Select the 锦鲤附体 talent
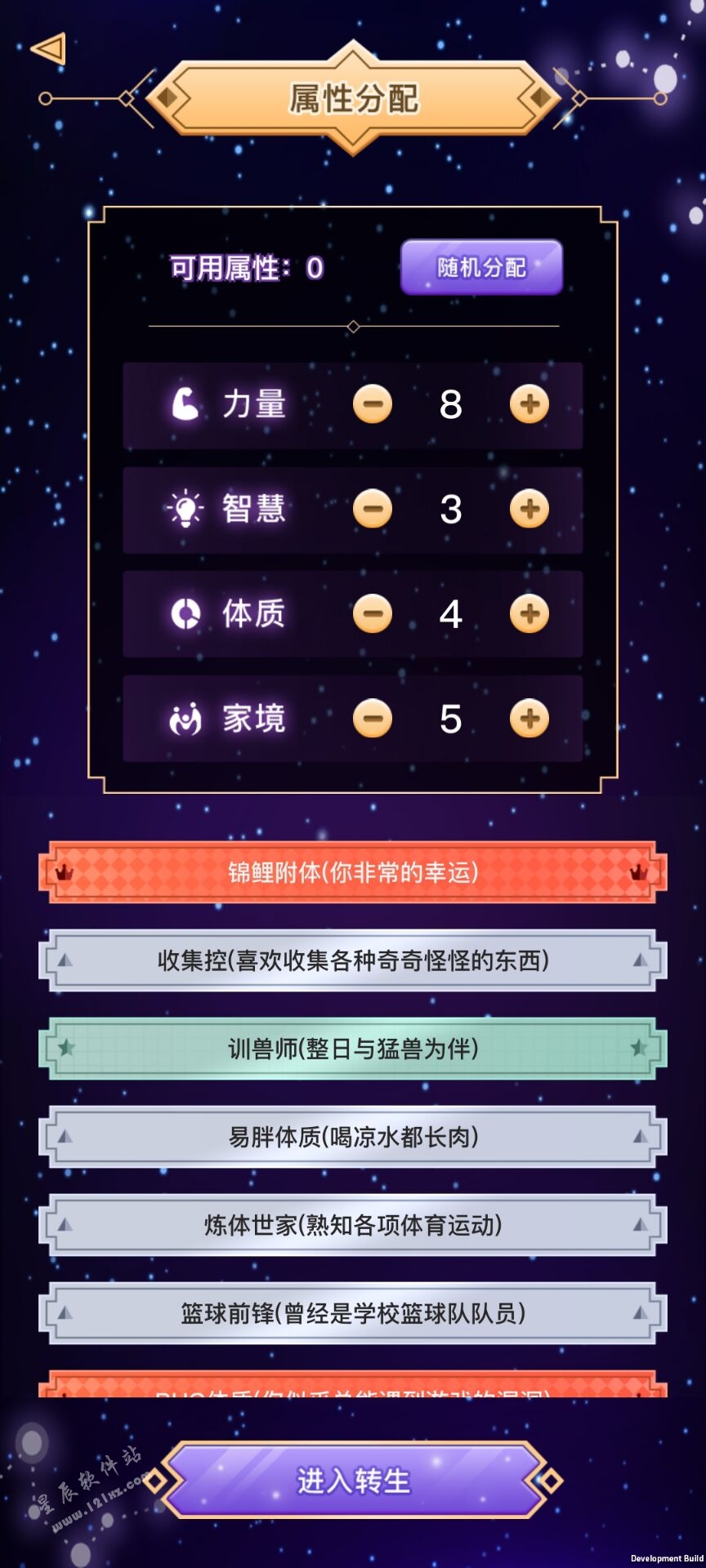706x1568 pixels. point(353,872)
